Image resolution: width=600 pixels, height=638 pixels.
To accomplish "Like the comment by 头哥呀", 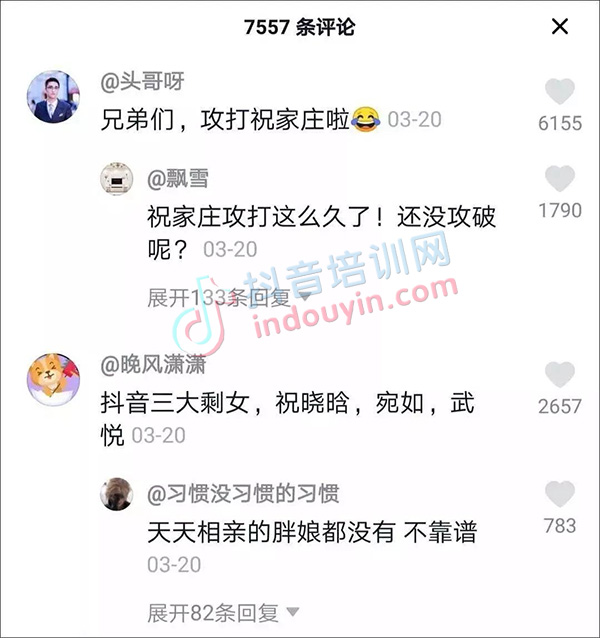I will 560,92.
